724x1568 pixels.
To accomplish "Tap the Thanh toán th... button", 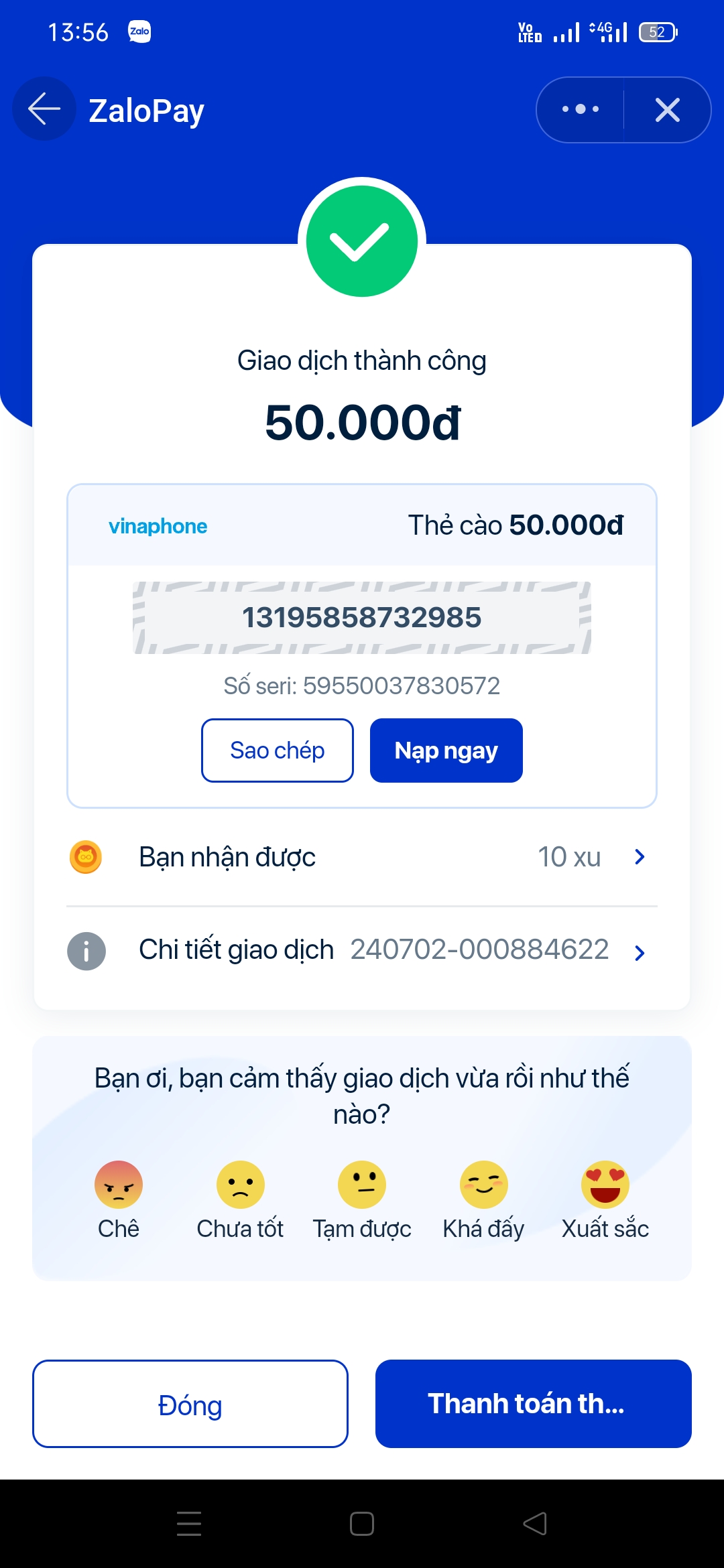I will (x=534, y=1404).
